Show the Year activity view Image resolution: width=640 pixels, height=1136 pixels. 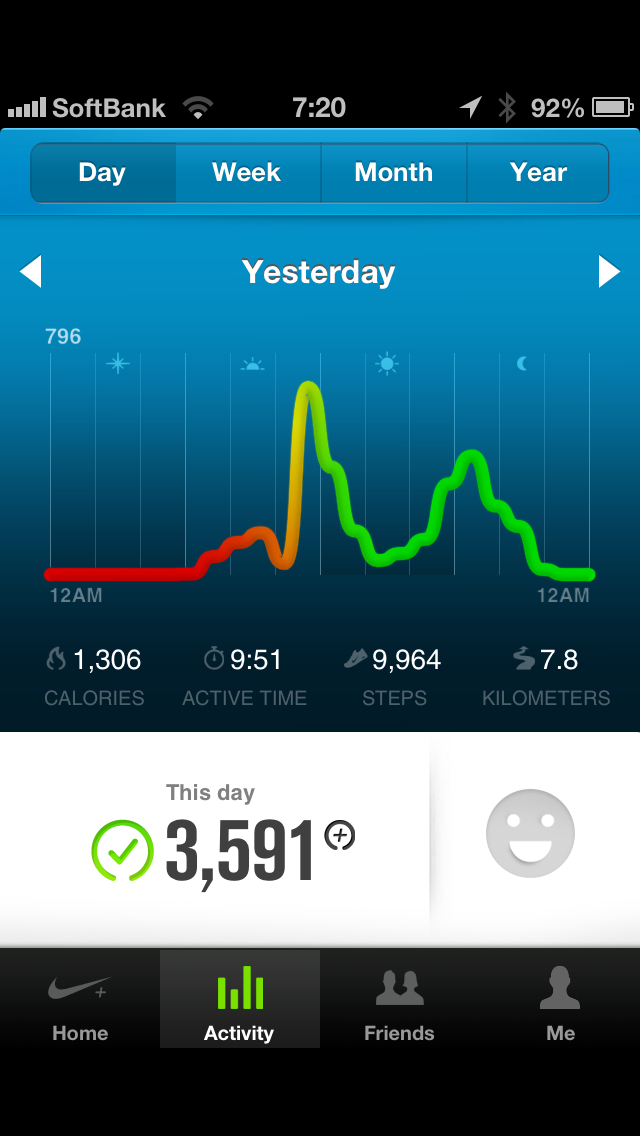coord(538,173)
